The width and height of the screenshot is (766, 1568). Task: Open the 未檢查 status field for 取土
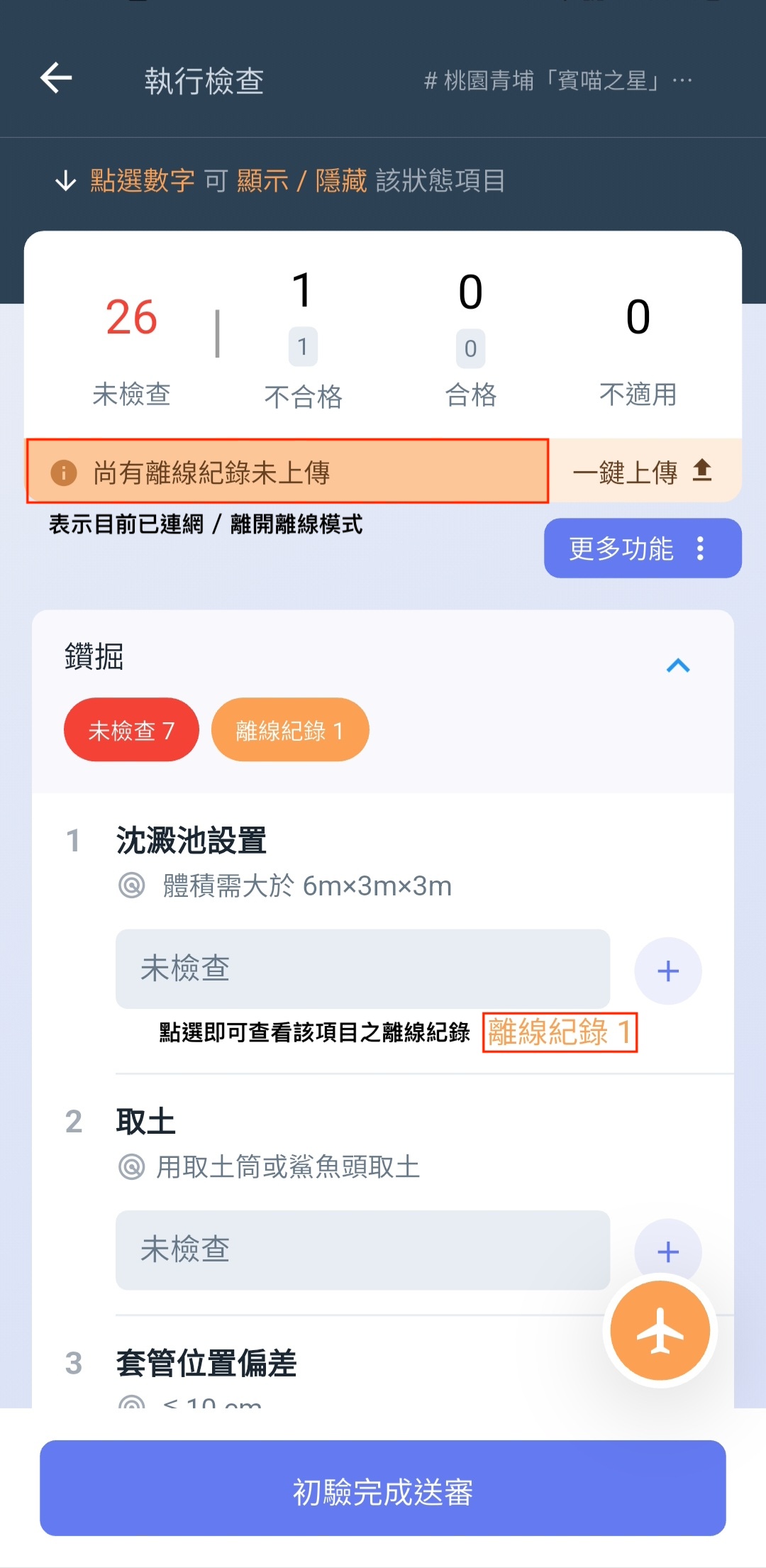tap(362, 1249)
